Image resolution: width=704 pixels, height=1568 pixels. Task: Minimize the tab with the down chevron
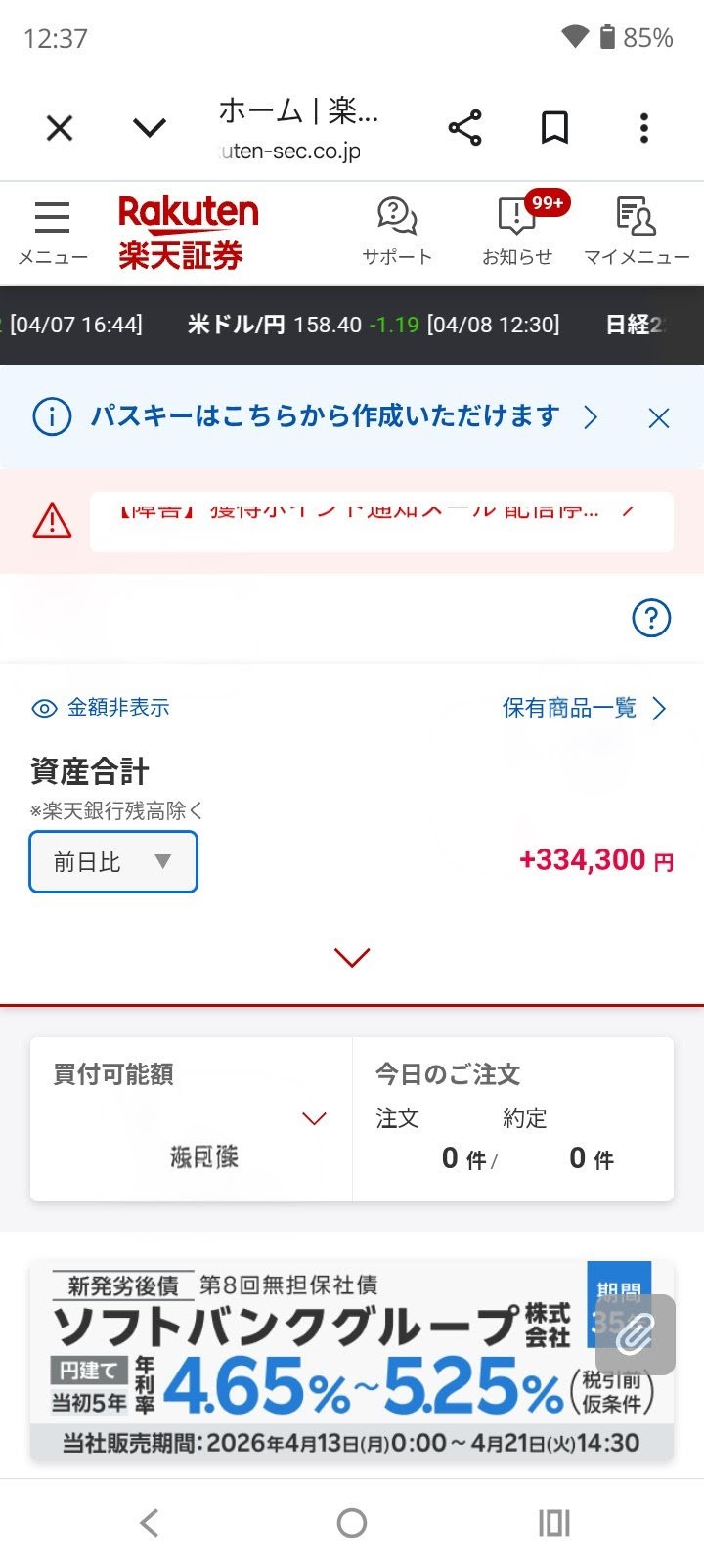click(x=150, y=128)
